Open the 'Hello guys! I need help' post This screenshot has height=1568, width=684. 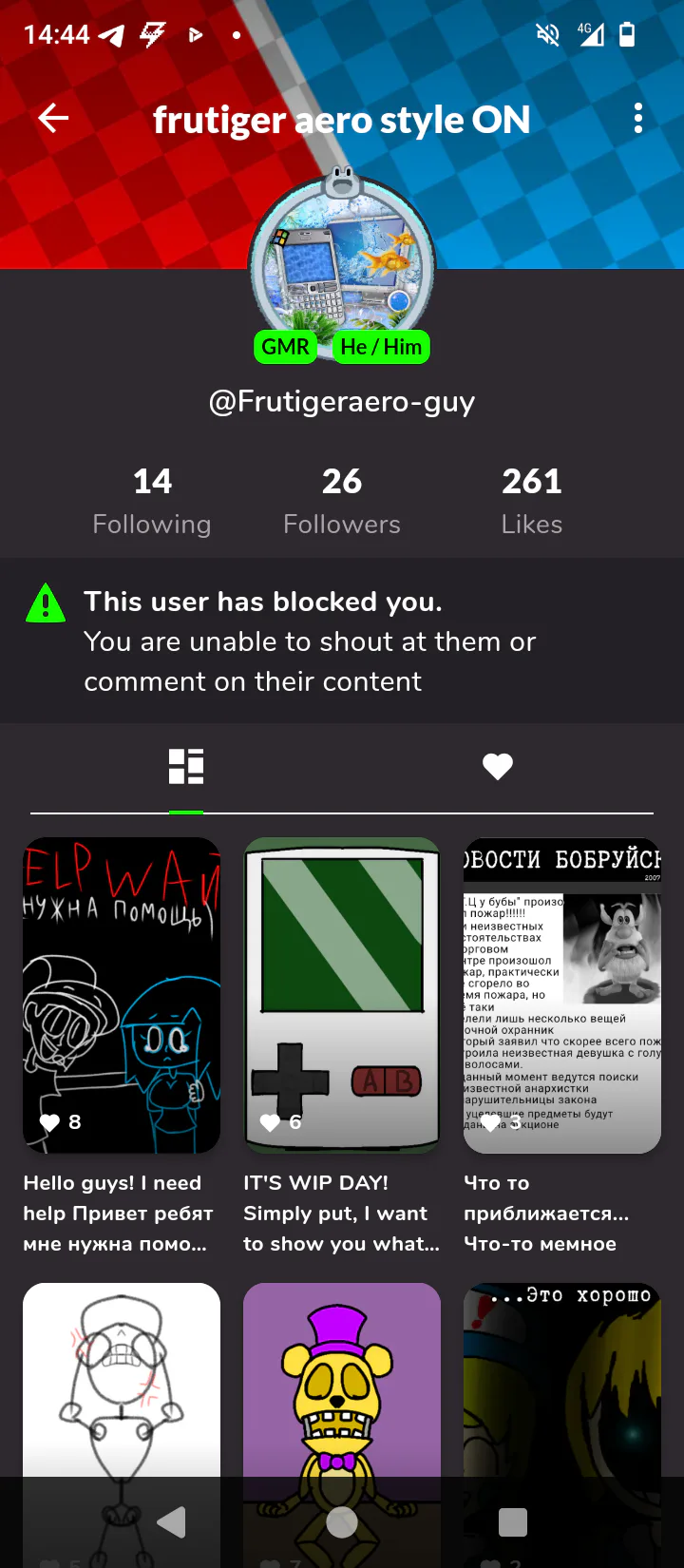coord(122,995)
